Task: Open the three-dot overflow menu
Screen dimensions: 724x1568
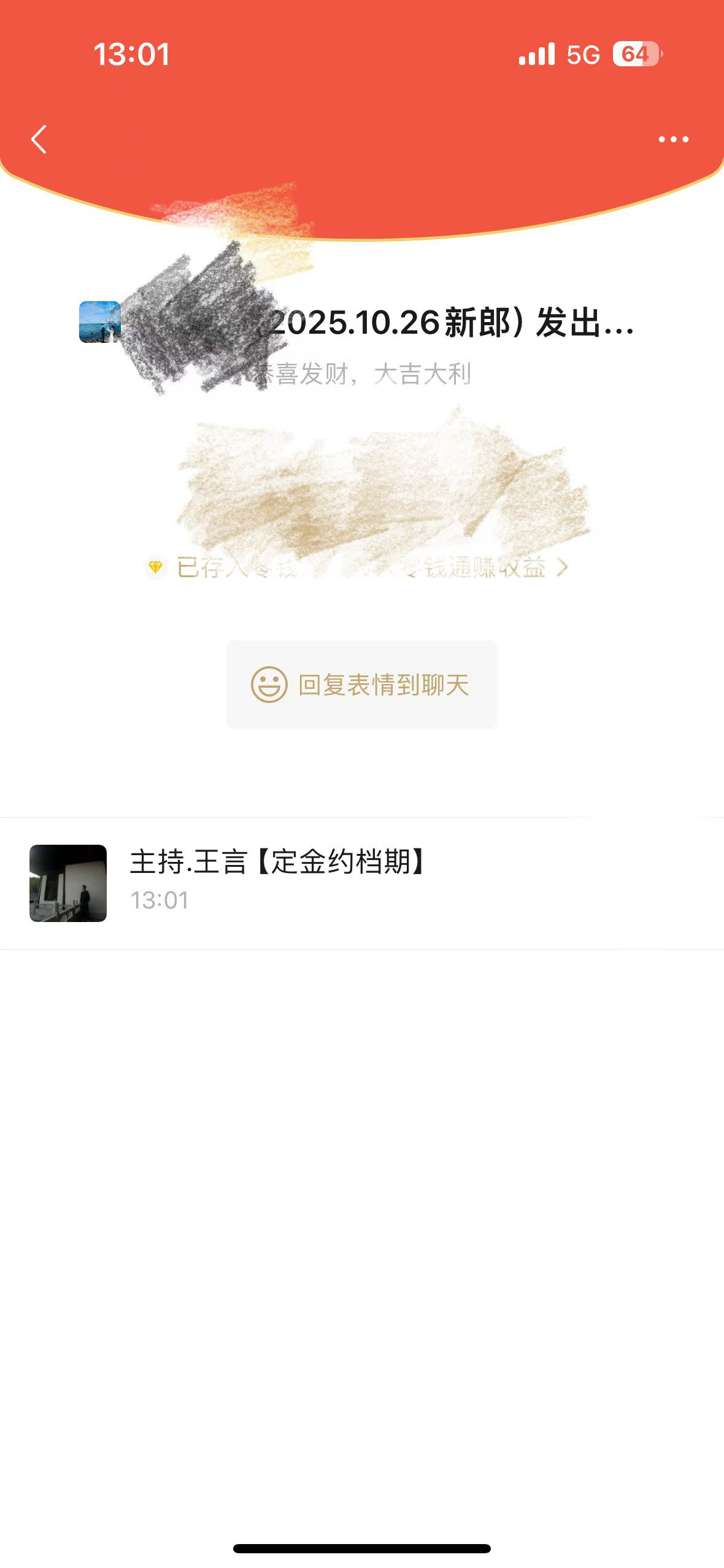Action: click(x=673, y=139)
